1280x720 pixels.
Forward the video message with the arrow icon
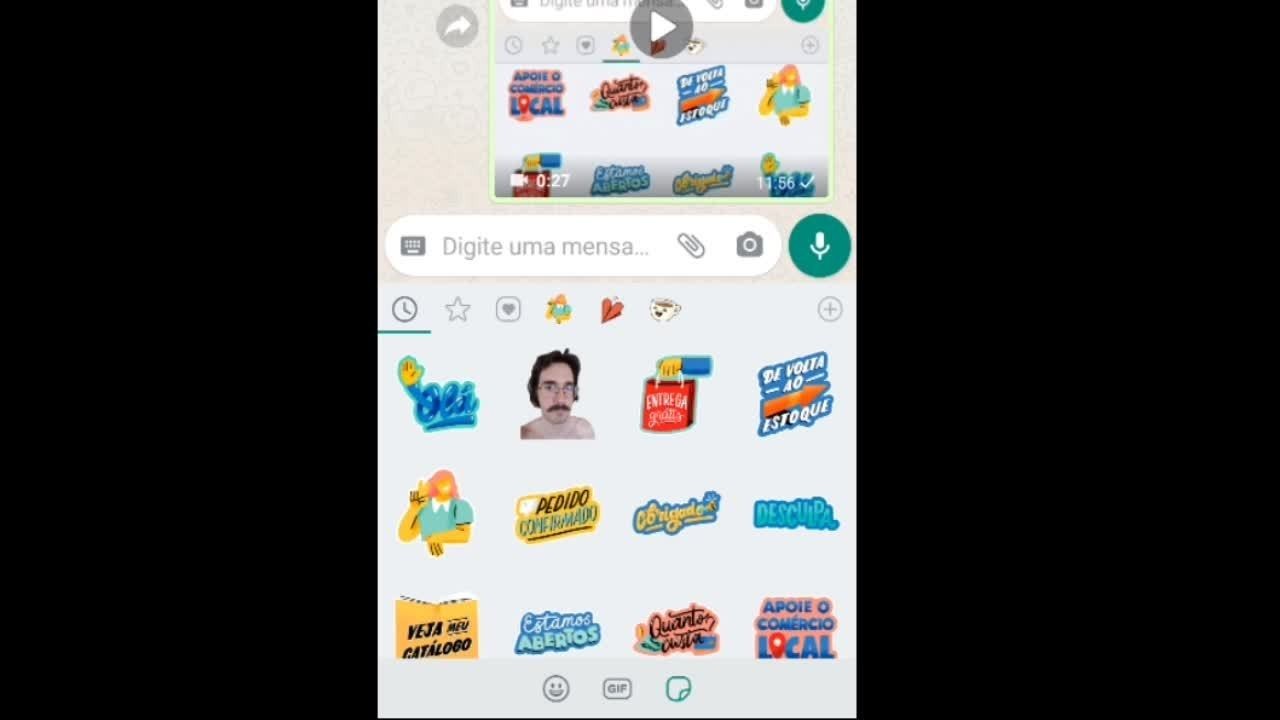(457, 27)
